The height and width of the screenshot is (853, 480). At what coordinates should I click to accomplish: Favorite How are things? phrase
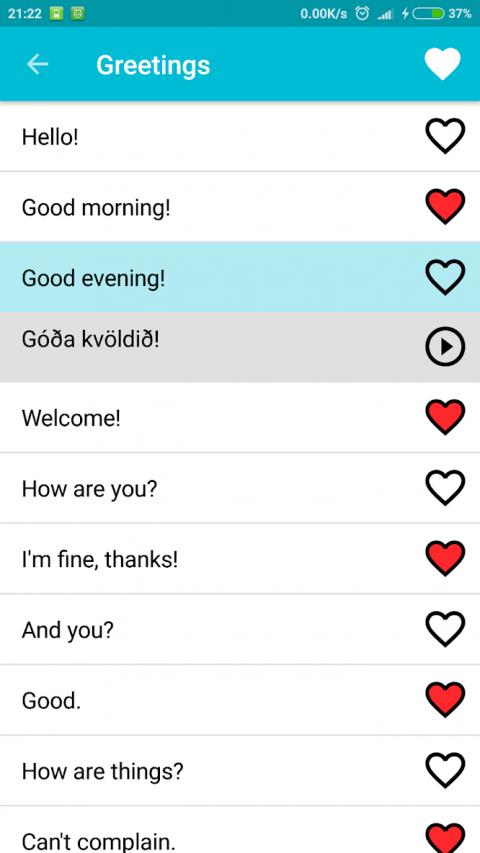click(x=445, y=770)
